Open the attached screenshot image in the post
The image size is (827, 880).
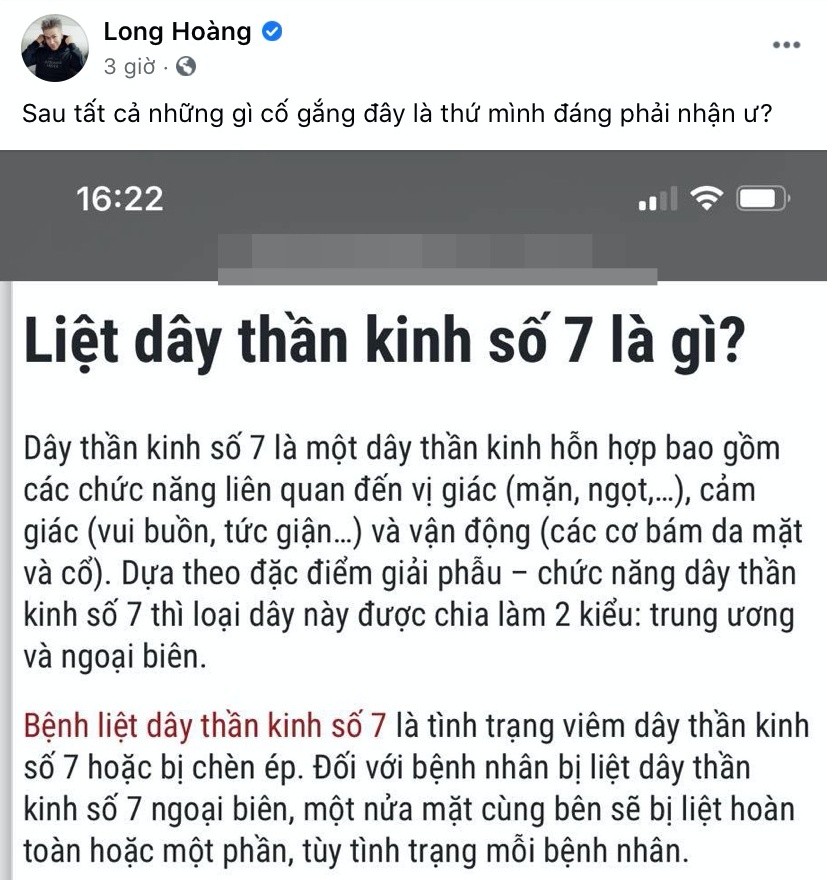point(413,515)
